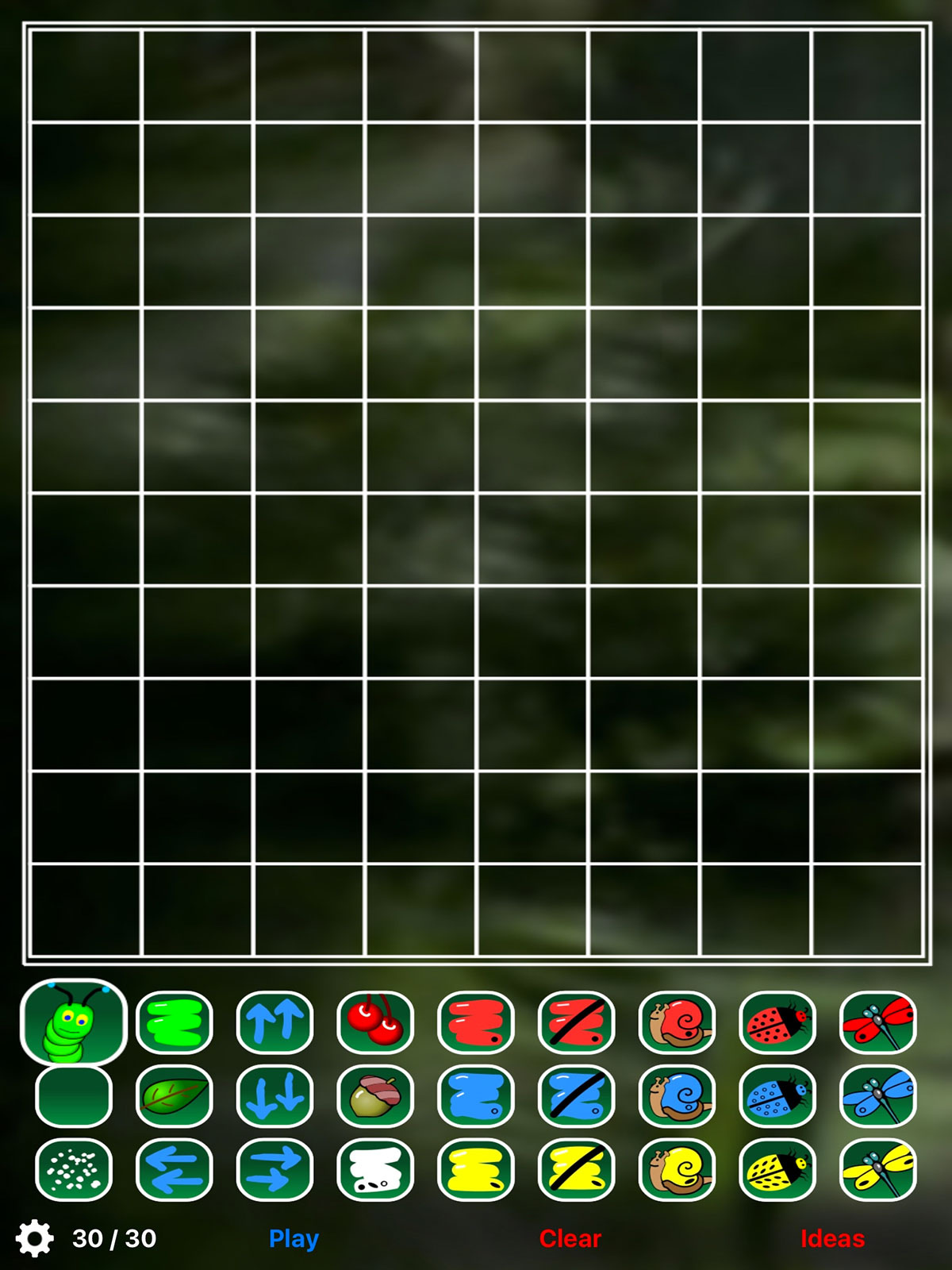Open the settings gear
The image size is (952, 1270).
34,1238
